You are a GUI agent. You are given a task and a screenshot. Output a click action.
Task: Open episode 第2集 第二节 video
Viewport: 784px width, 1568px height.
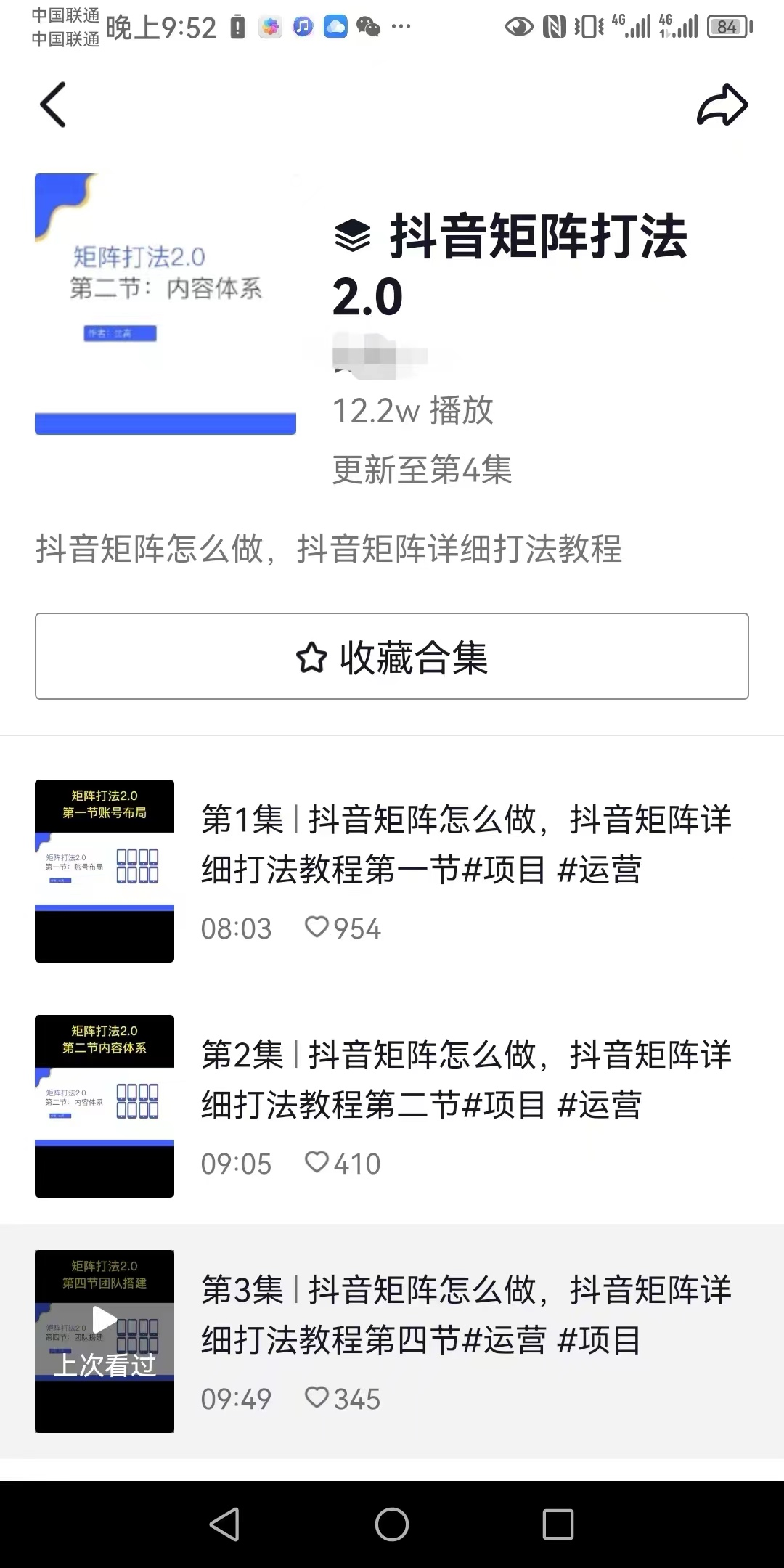click(x=392, y=1106)
